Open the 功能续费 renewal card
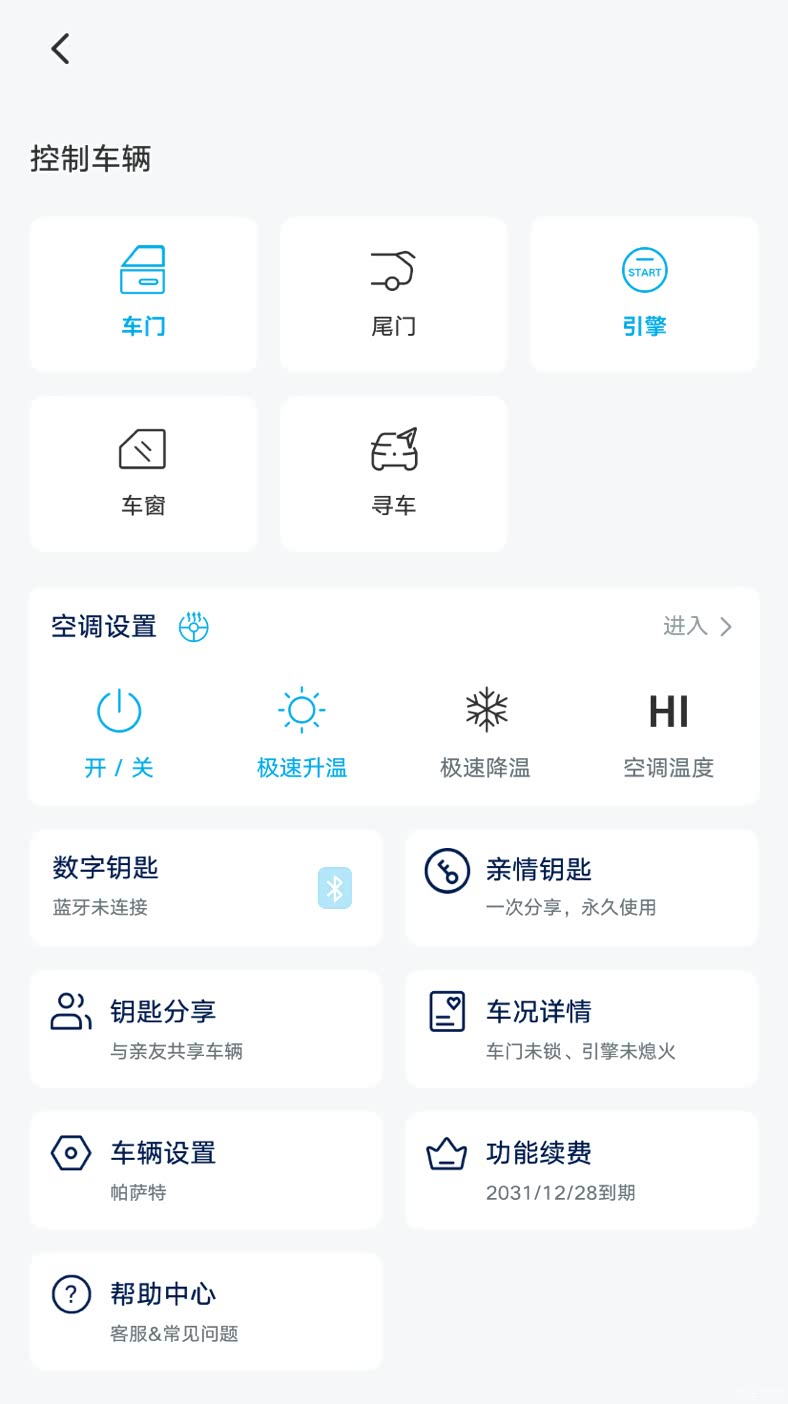This screenshot has width=788, height=1404. point(581,1169)
